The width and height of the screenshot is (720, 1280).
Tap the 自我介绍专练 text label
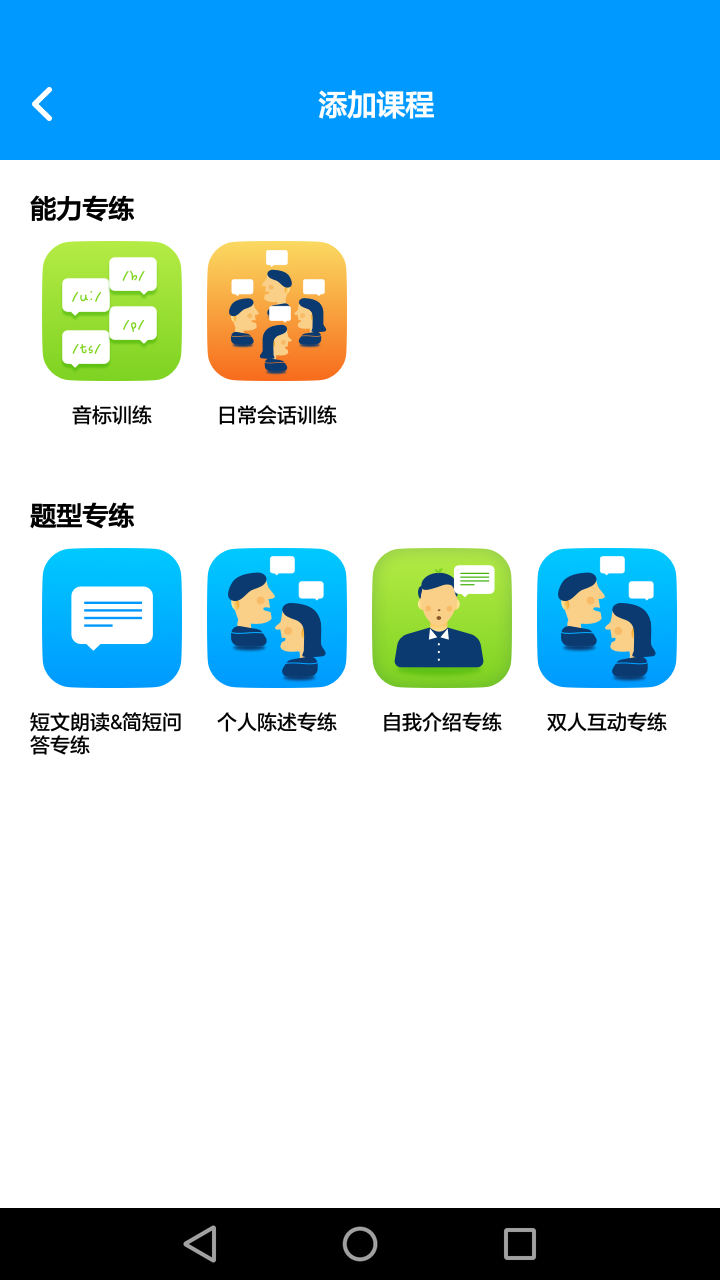[x=441, y=721]
